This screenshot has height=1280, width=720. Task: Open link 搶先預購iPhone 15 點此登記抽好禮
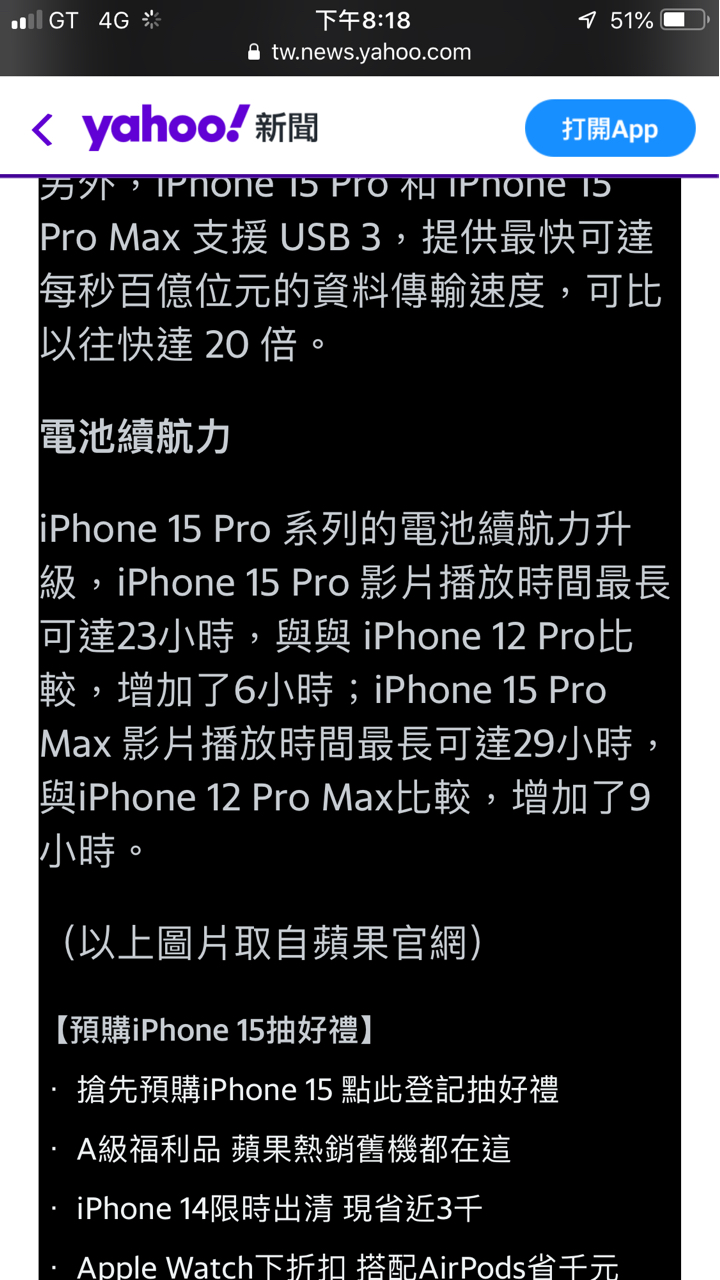pos(317,1090)
